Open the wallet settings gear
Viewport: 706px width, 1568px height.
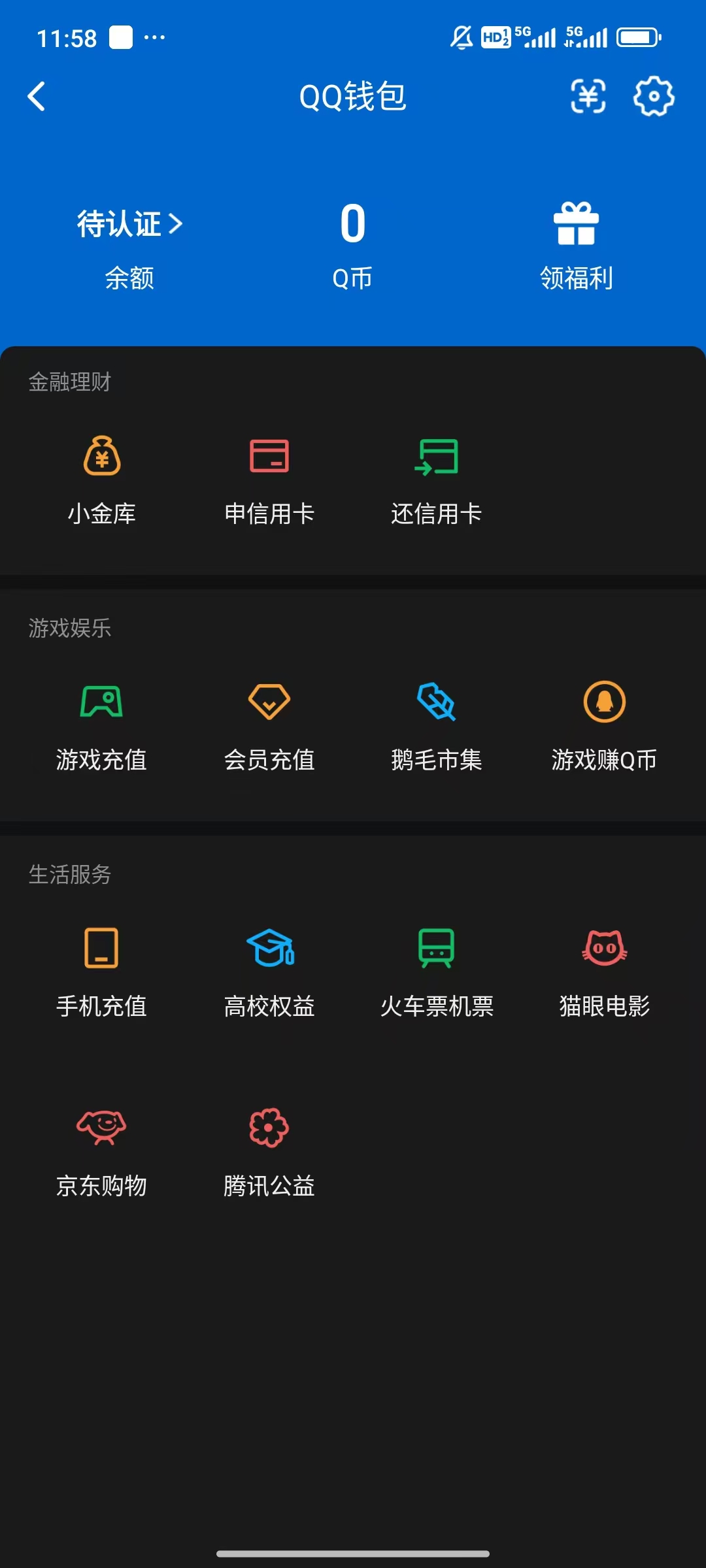click(x=652, y=97)
